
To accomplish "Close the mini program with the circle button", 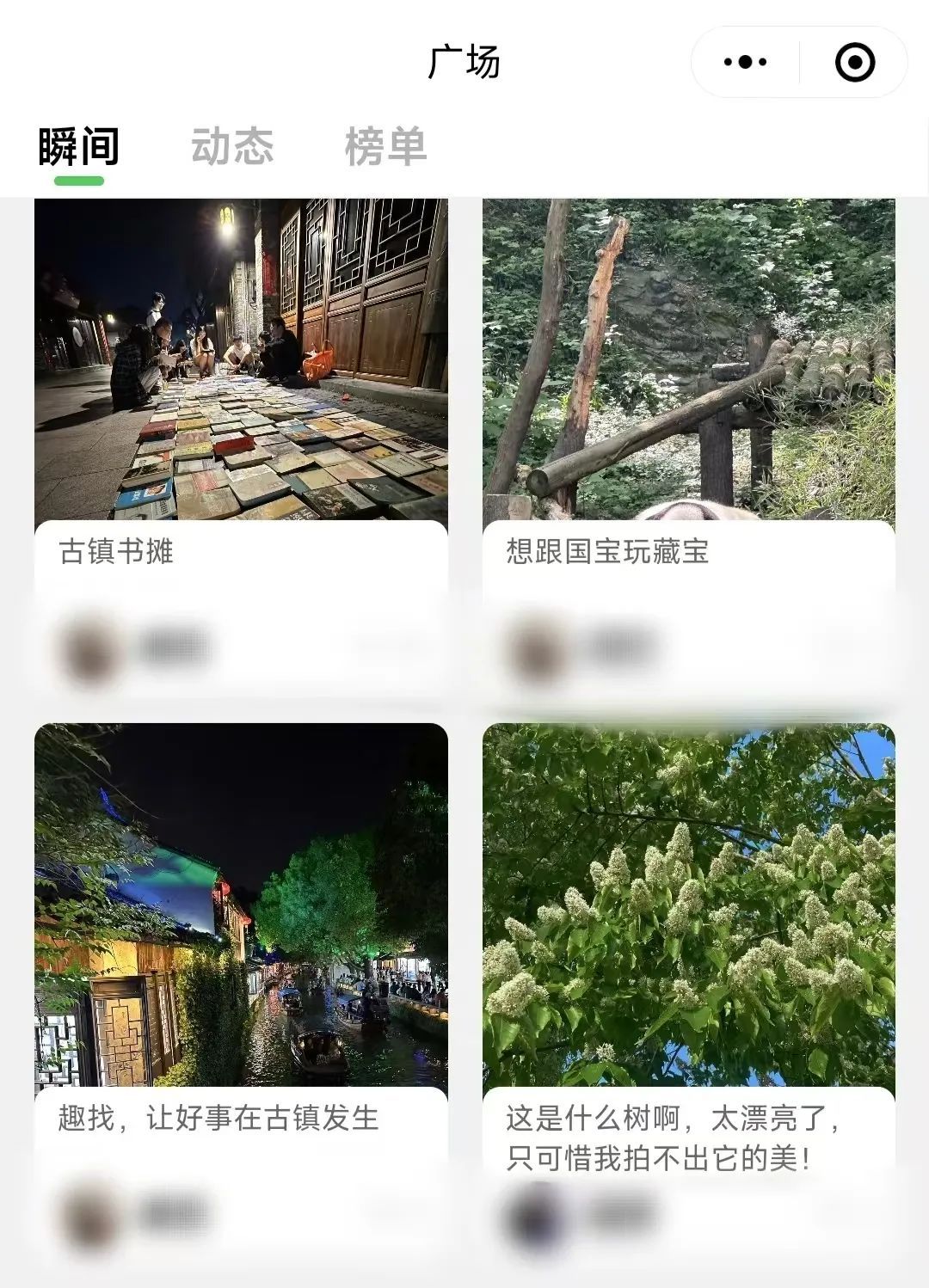I will coord(854,62).
